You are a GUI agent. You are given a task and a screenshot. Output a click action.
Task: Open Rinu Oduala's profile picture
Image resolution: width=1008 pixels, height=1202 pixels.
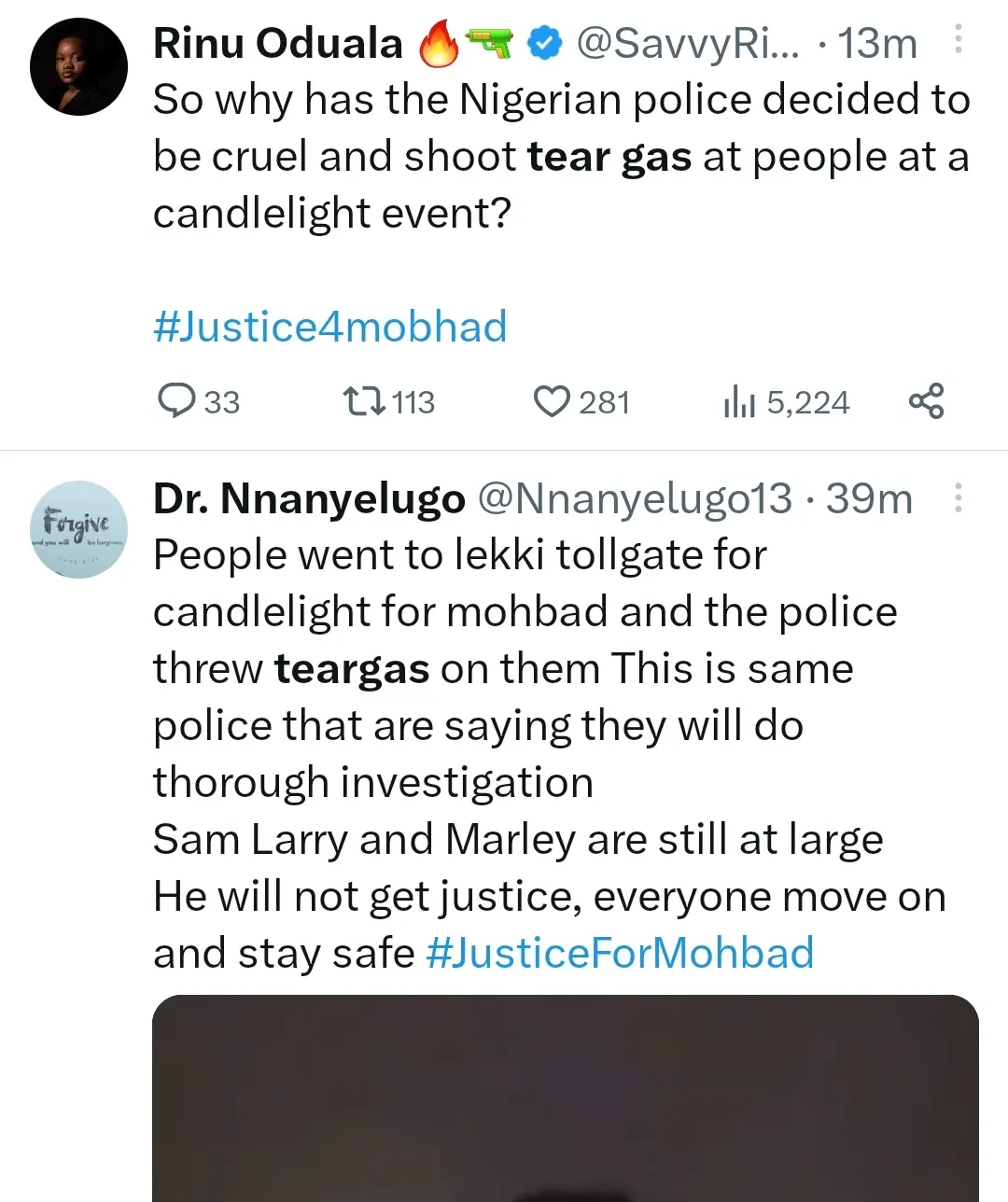[78, 66]
